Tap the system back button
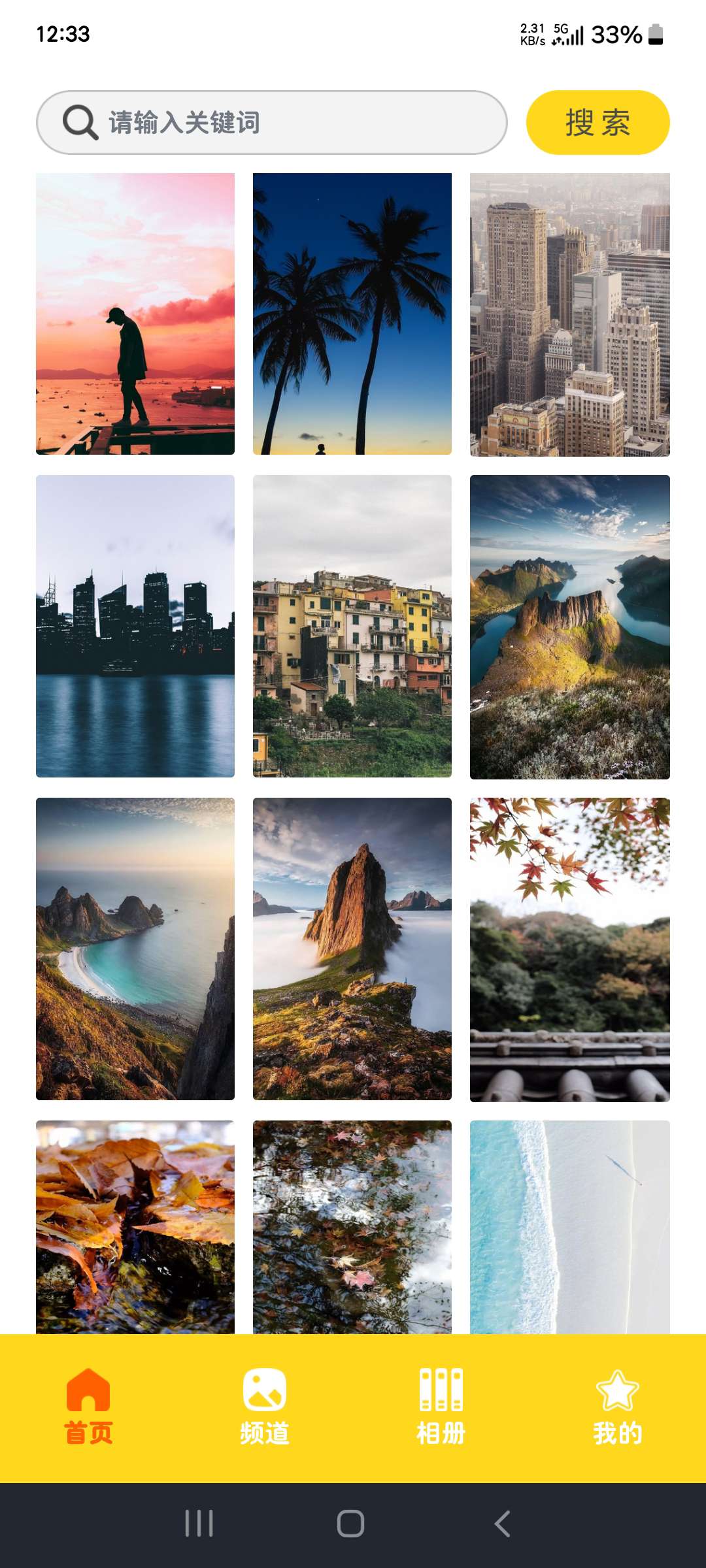Viewport: 706px width, 1568px height. (502, 1524)
